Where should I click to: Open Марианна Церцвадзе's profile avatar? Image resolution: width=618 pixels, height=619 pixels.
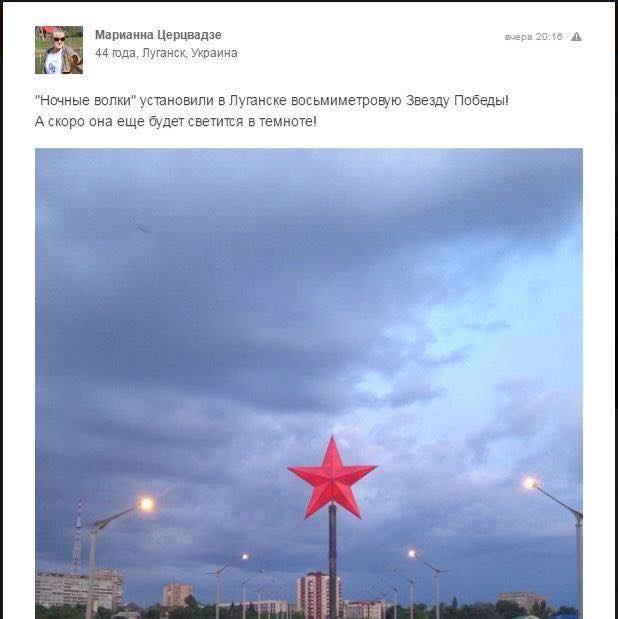[x=59, y=49]
